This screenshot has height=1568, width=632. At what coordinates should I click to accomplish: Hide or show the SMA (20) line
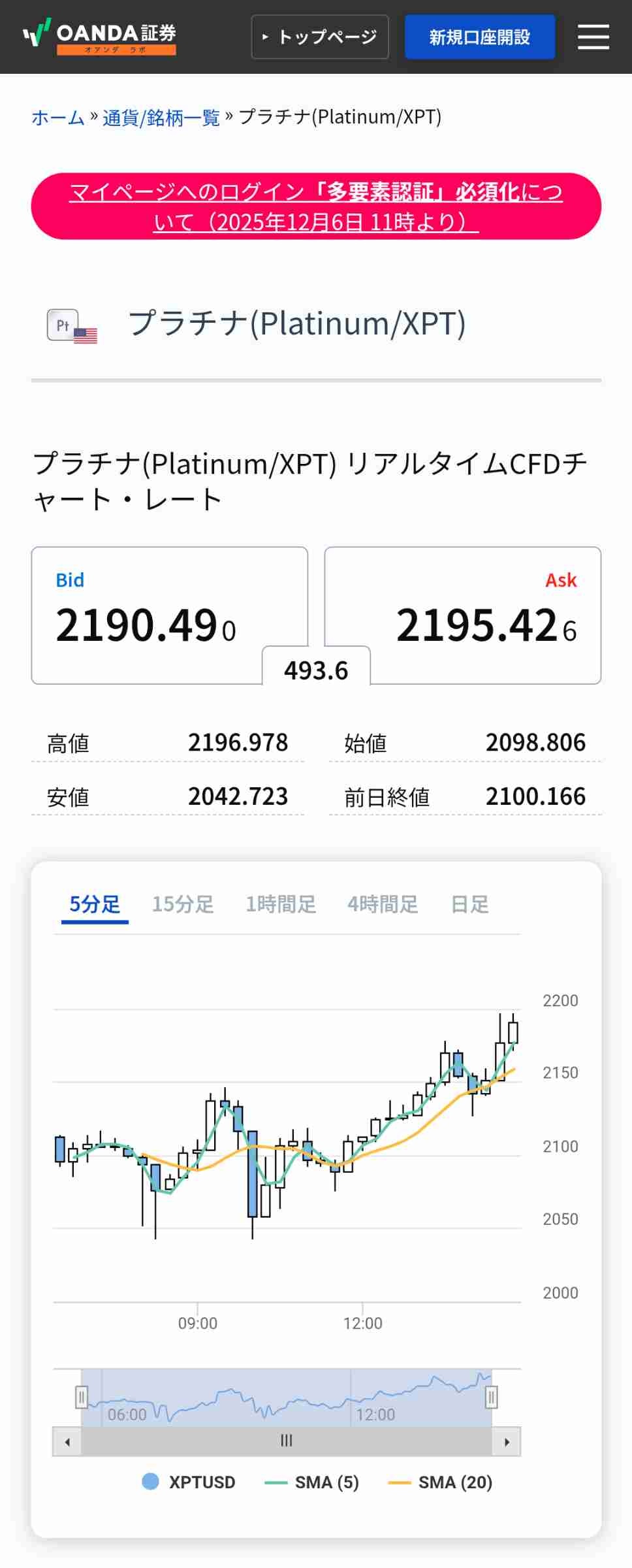coord(441,1482)
